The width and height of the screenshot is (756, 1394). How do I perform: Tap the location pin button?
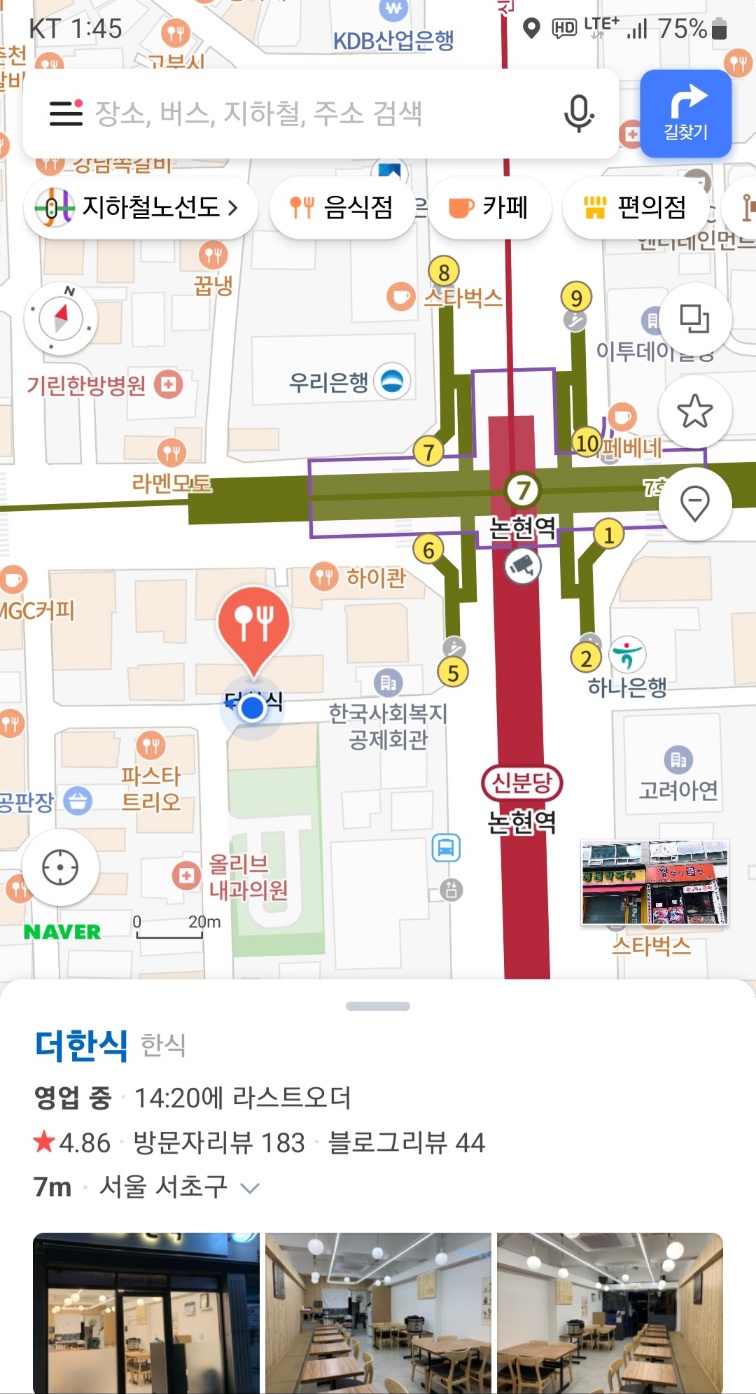(694, 503)
